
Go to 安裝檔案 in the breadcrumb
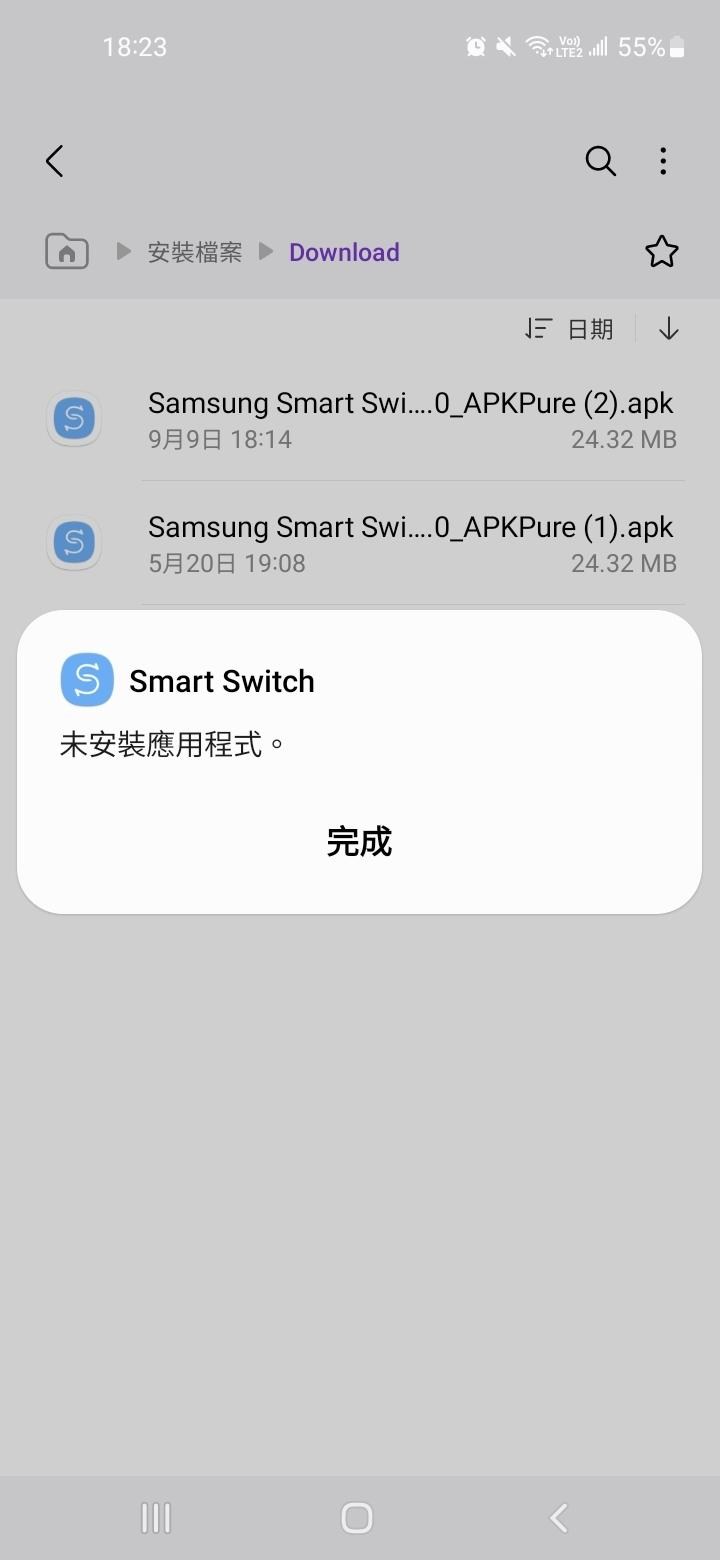point(195,252)
